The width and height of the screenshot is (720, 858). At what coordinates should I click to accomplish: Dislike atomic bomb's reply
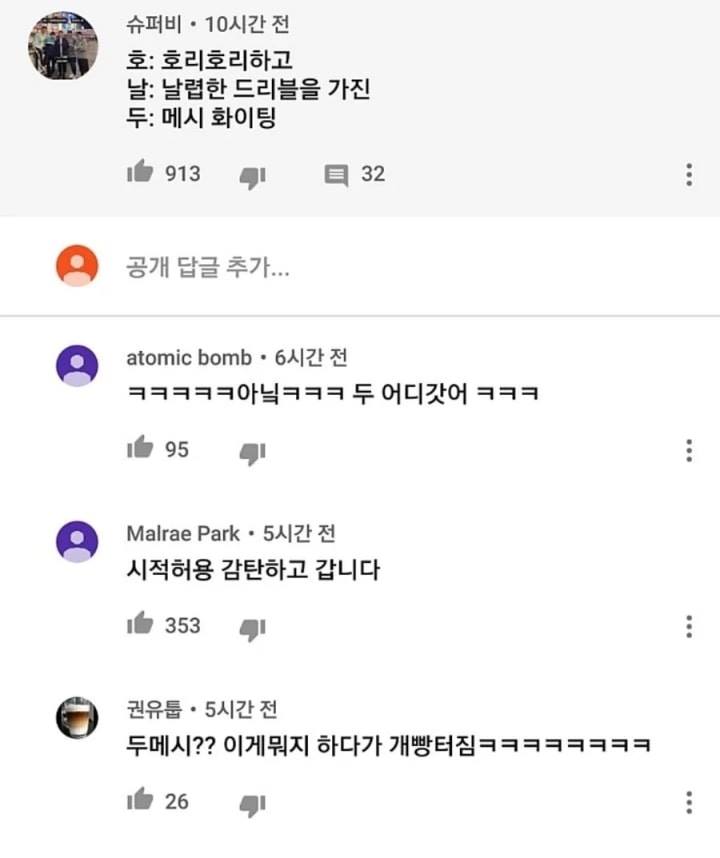252,452
